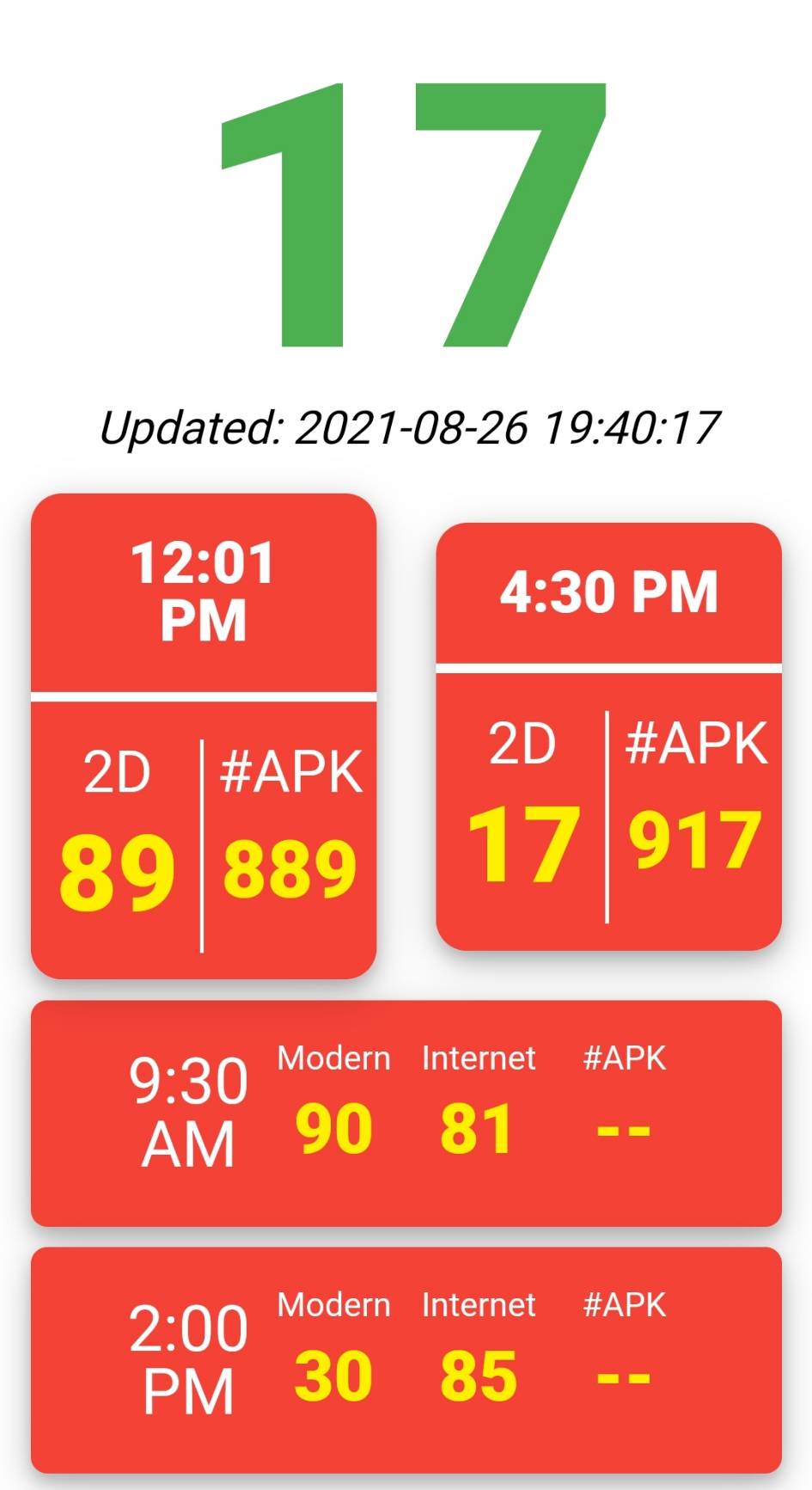This screenshot has width=812, height=1490.
Task: Open the 9:30 AM Modern Internet card
Action: point(406,1113)
